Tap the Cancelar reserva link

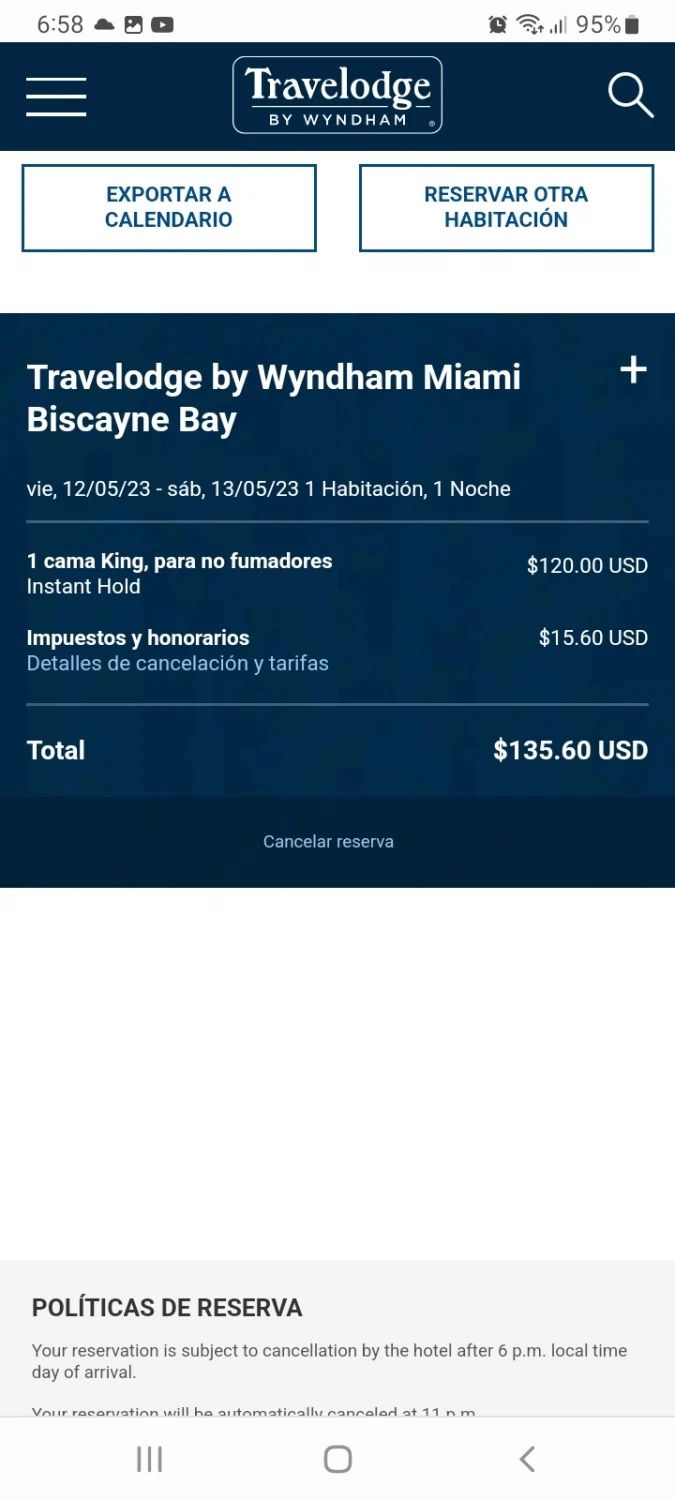(x=328, y=842)
